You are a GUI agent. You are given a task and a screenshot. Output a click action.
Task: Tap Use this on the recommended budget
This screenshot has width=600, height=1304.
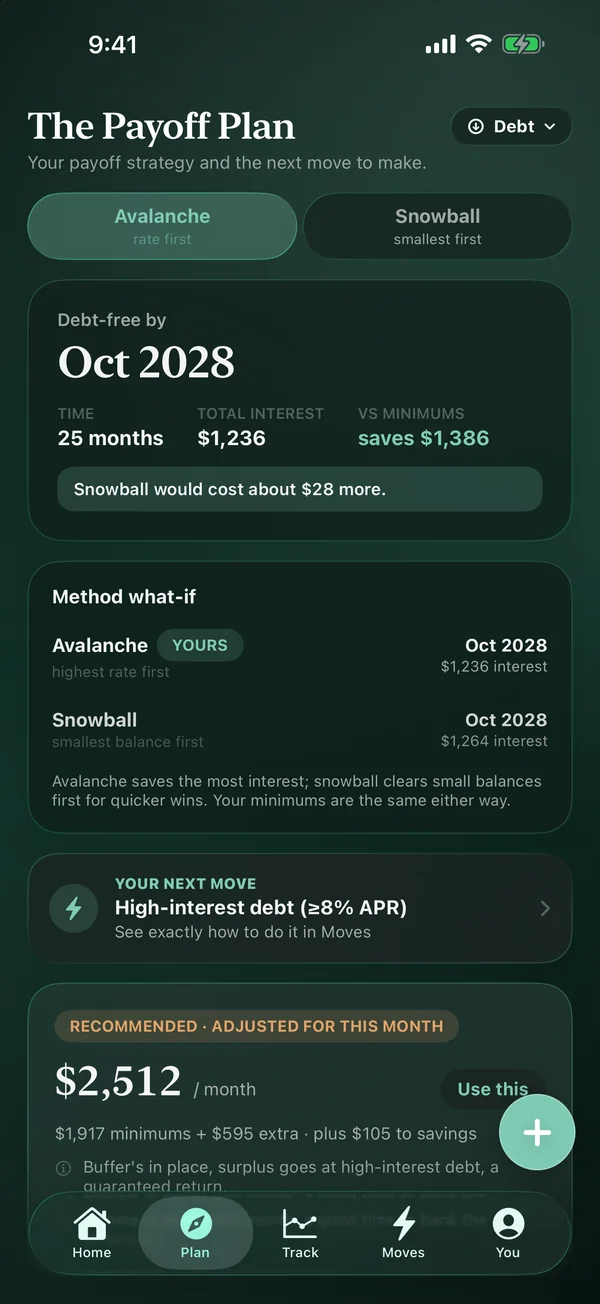click(x=493, y=1089)
